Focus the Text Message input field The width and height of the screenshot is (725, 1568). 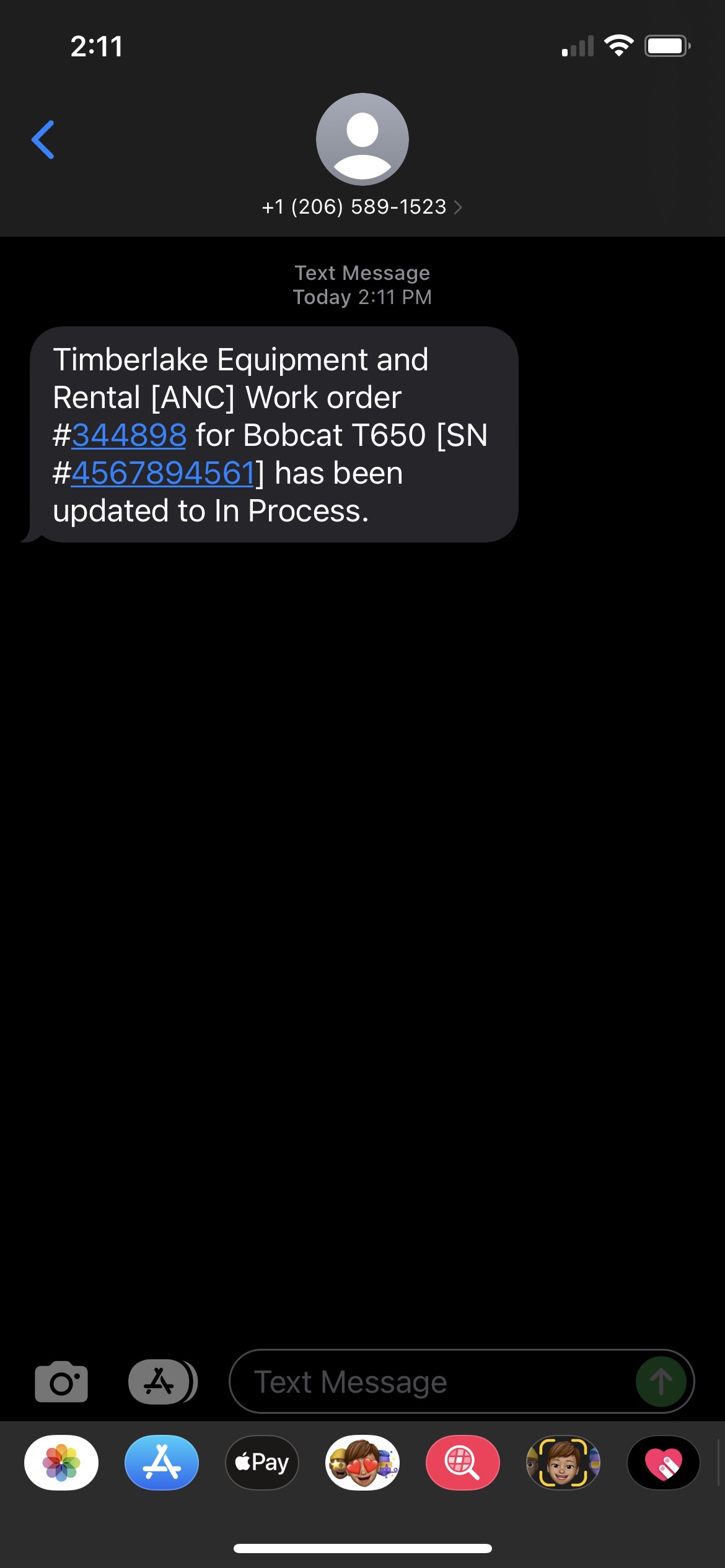tap(462, 1382)
